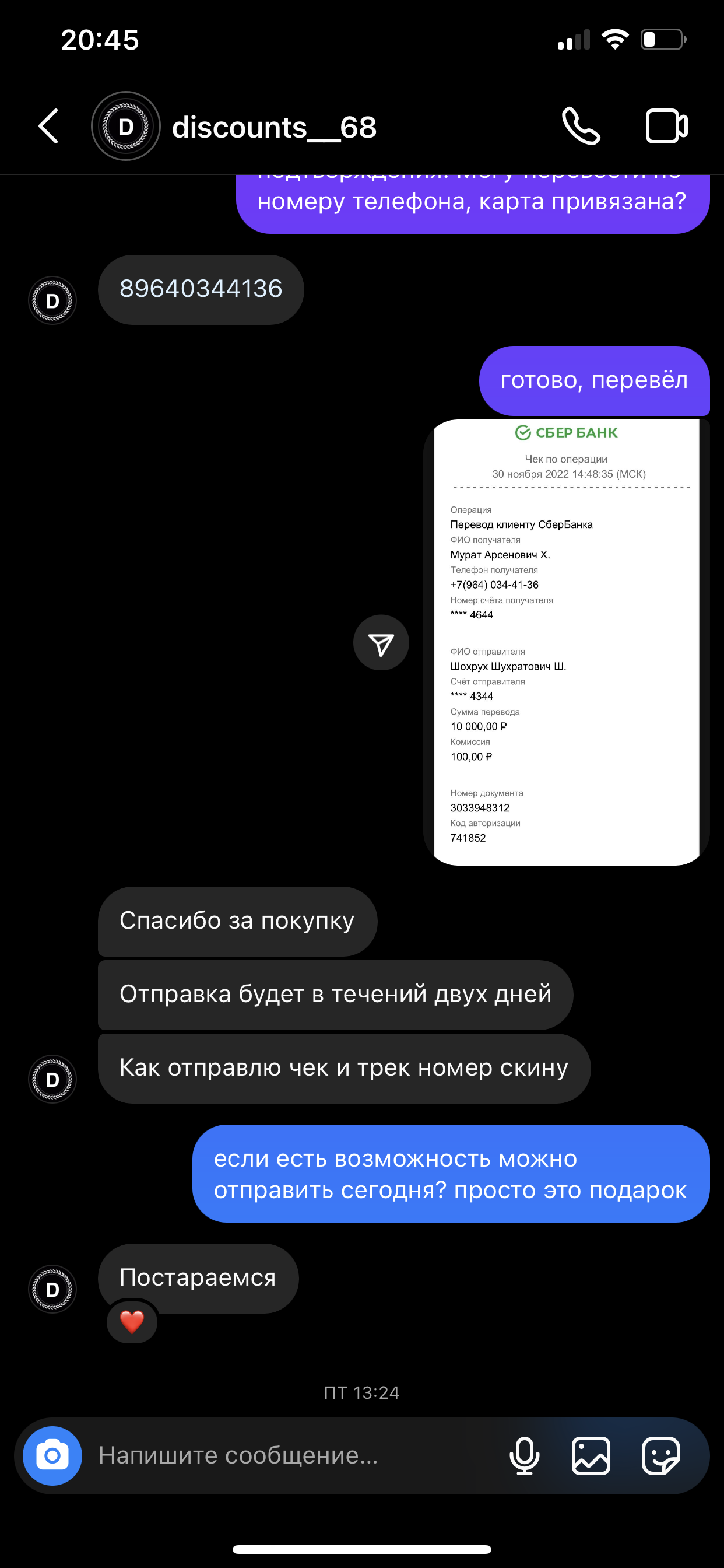Viewport: 724px width, 1568px height.
Task: Tap the message input field
Action: pyautogui.click(x=292, y=1456)
